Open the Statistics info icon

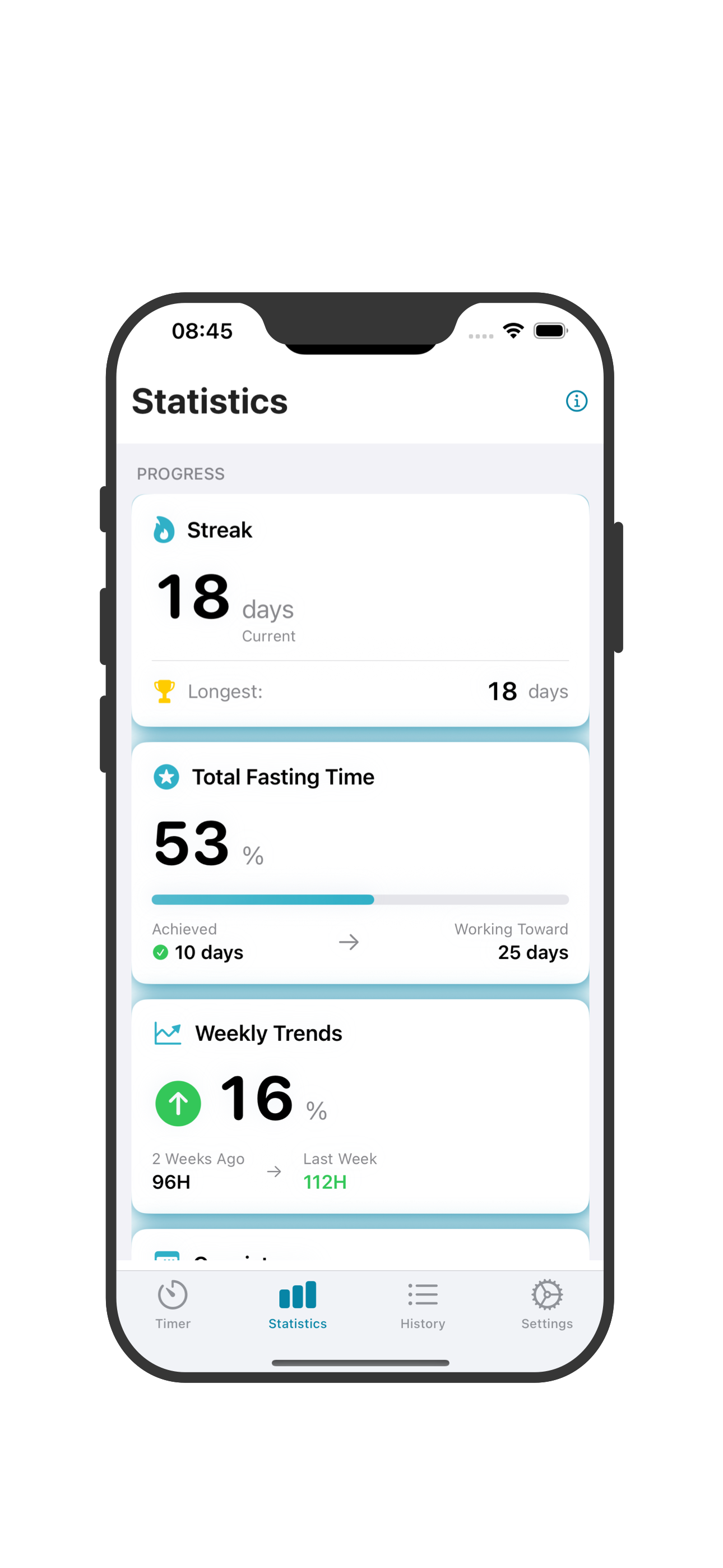point(576,401)
